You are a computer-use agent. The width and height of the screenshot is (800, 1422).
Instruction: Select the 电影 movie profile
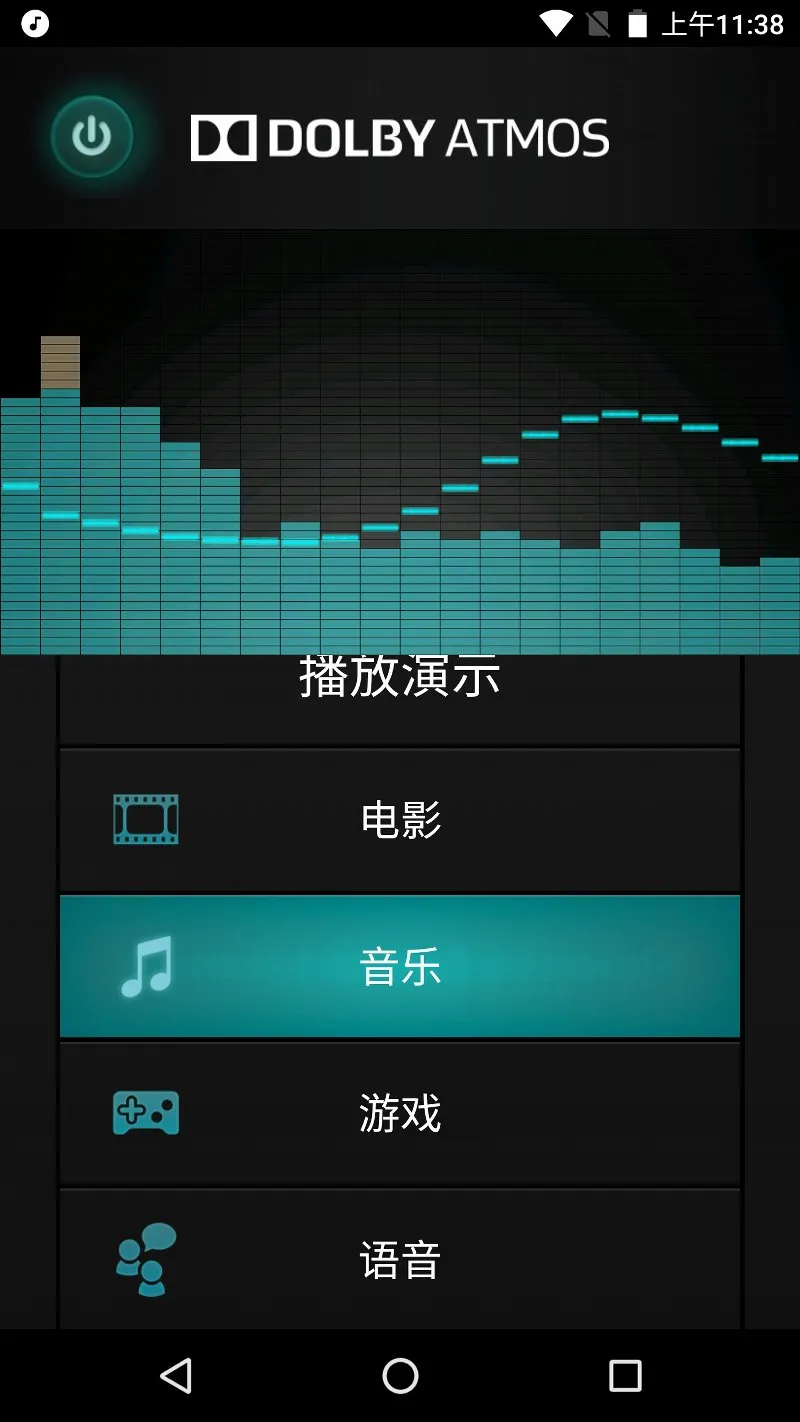(400, 820)
